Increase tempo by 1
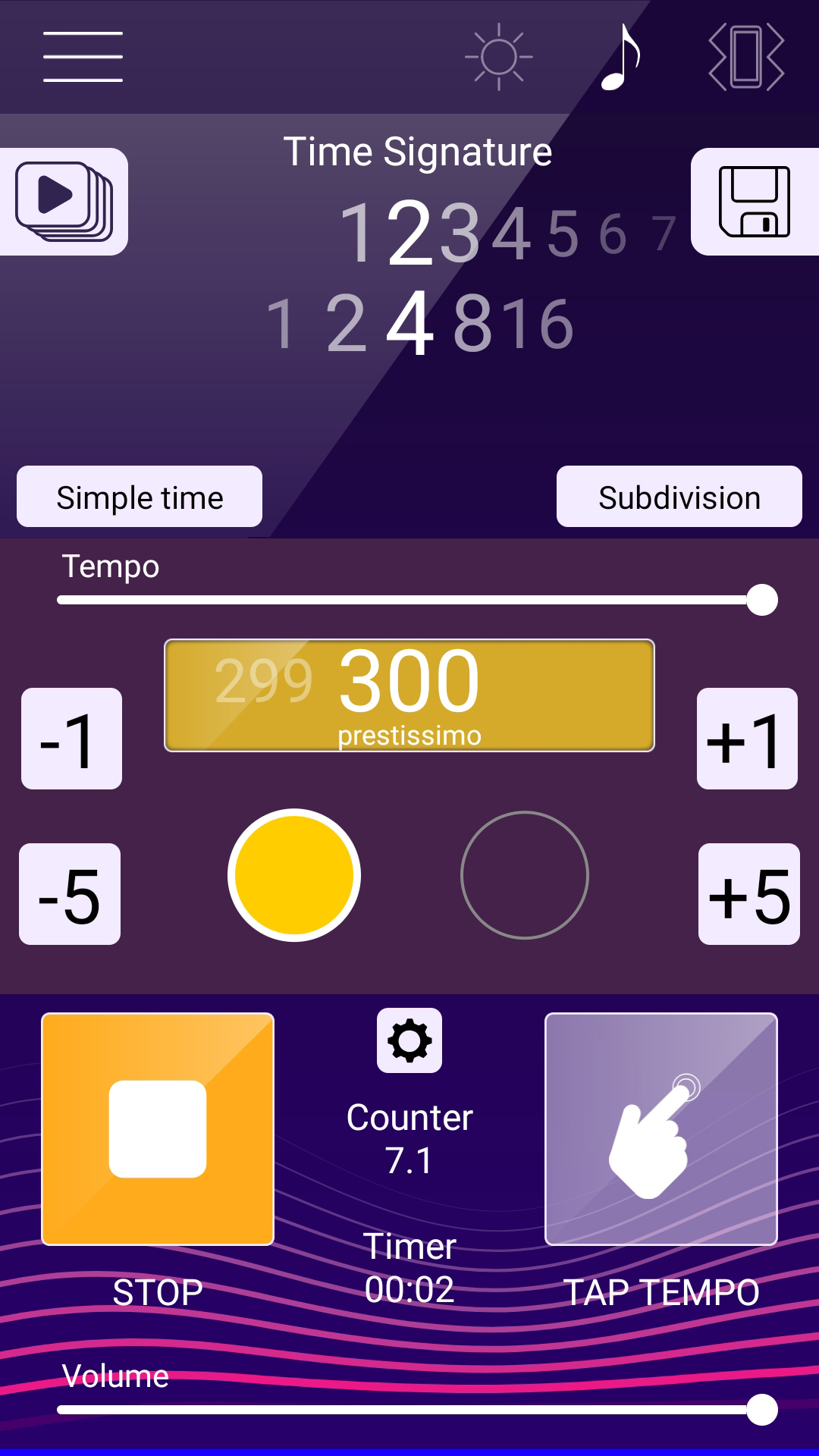Image resolution: width=819 pixels, height=1456 pixels. pos(747,739)
